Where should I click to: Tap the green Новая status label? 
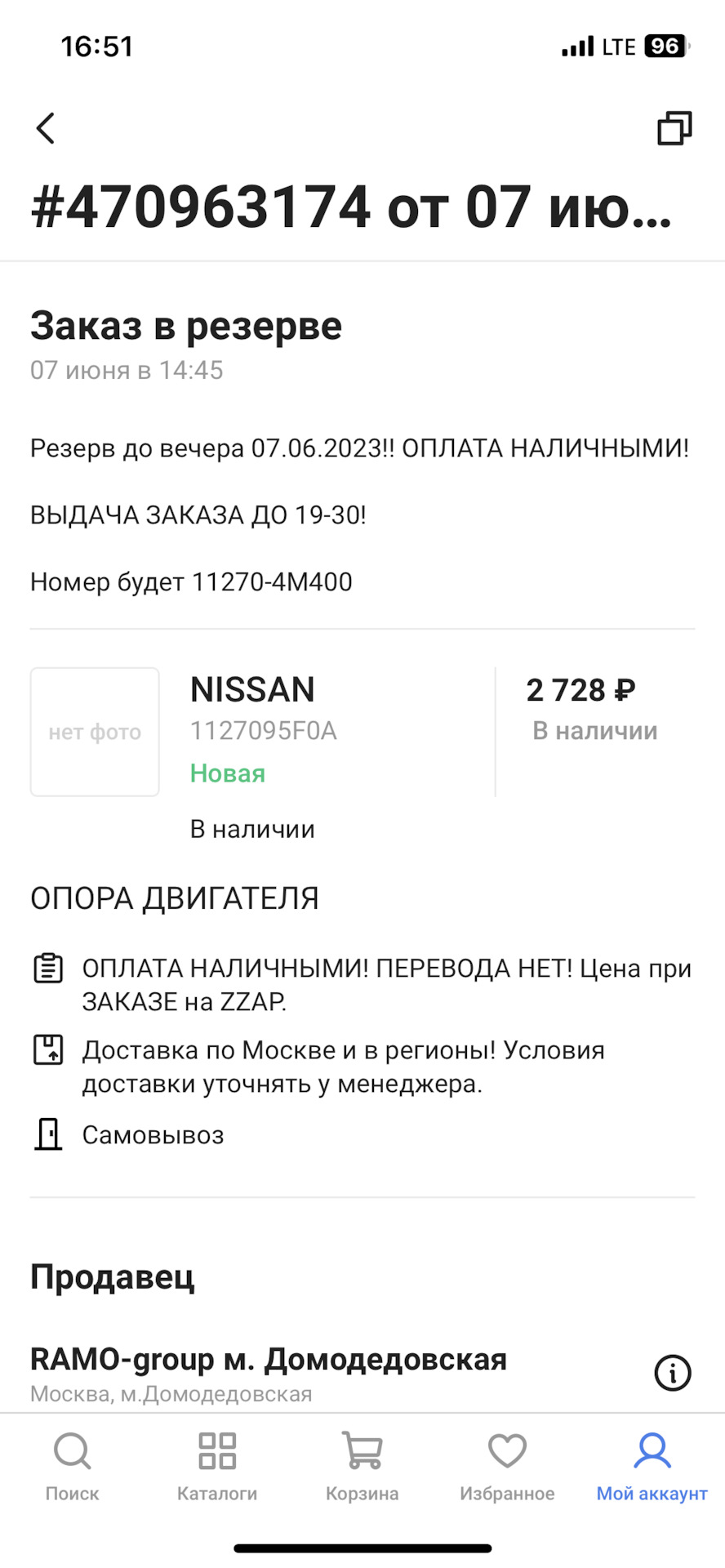coord(227,773)
